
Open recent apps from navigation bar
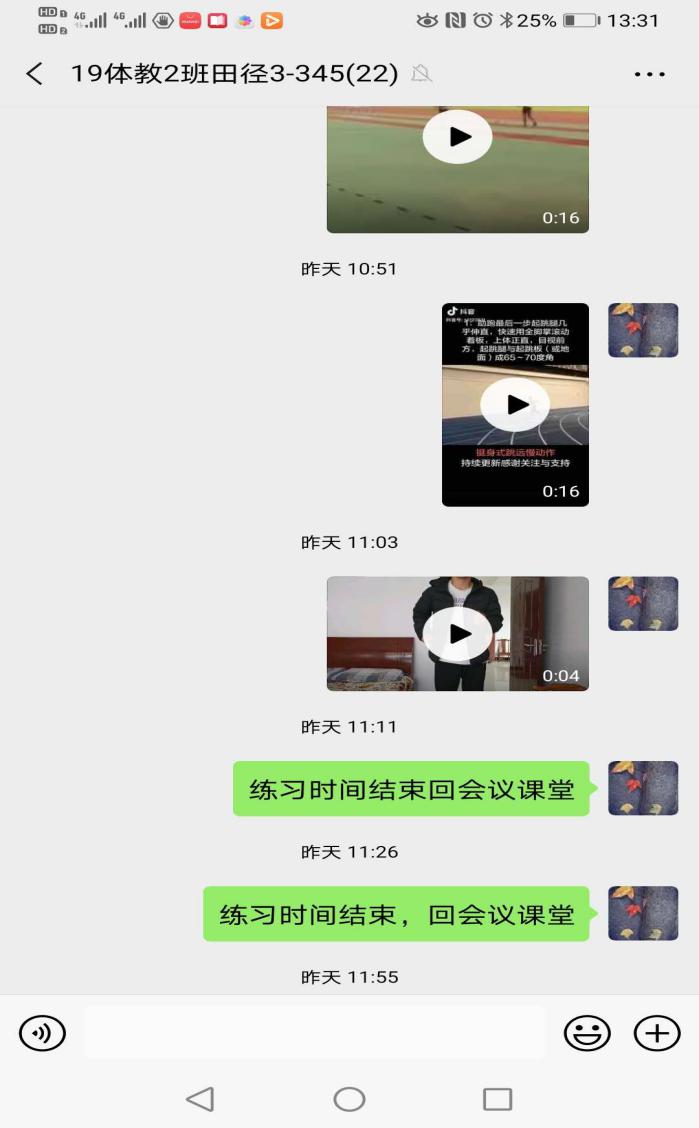click(497, 1099)
